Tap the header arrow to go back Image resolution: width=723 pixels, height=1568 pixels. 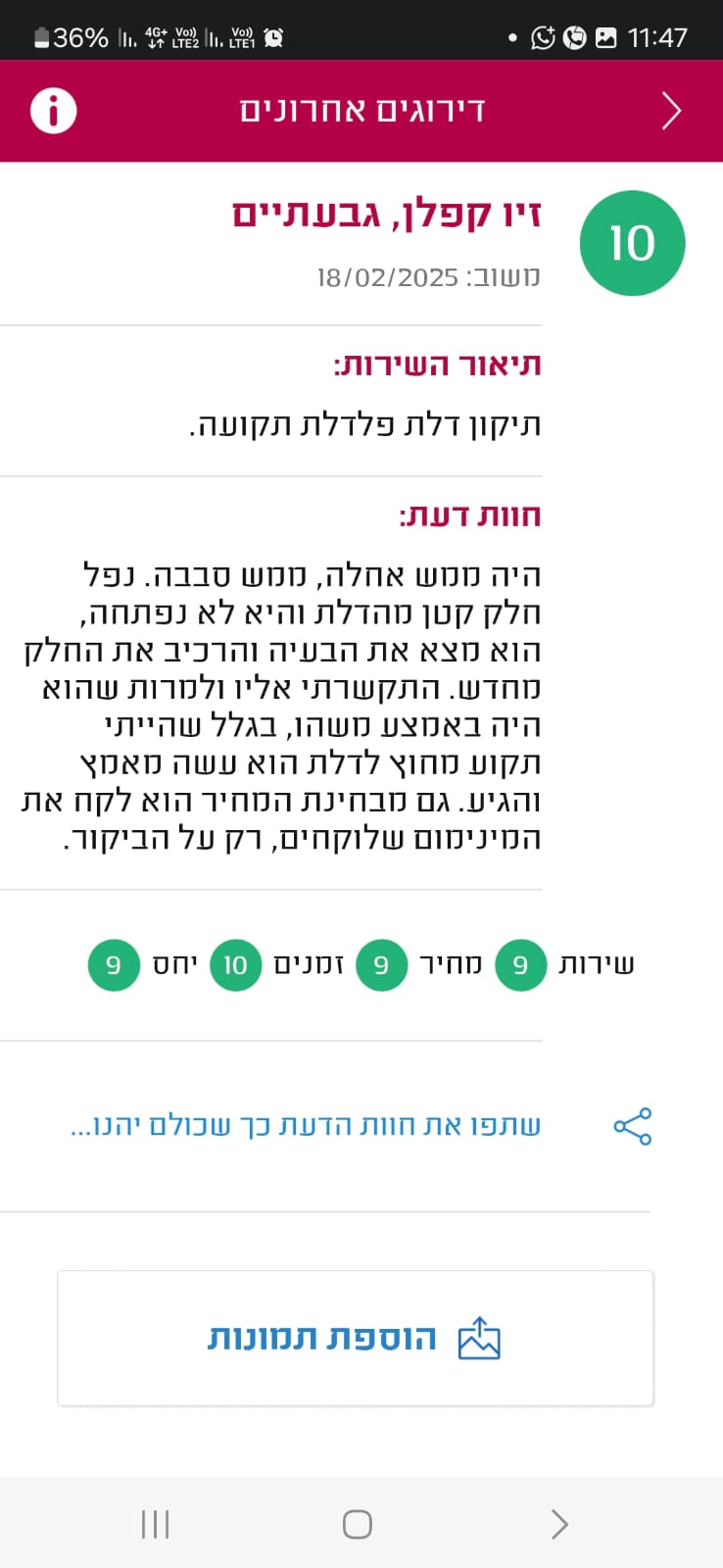click(671, 111)
